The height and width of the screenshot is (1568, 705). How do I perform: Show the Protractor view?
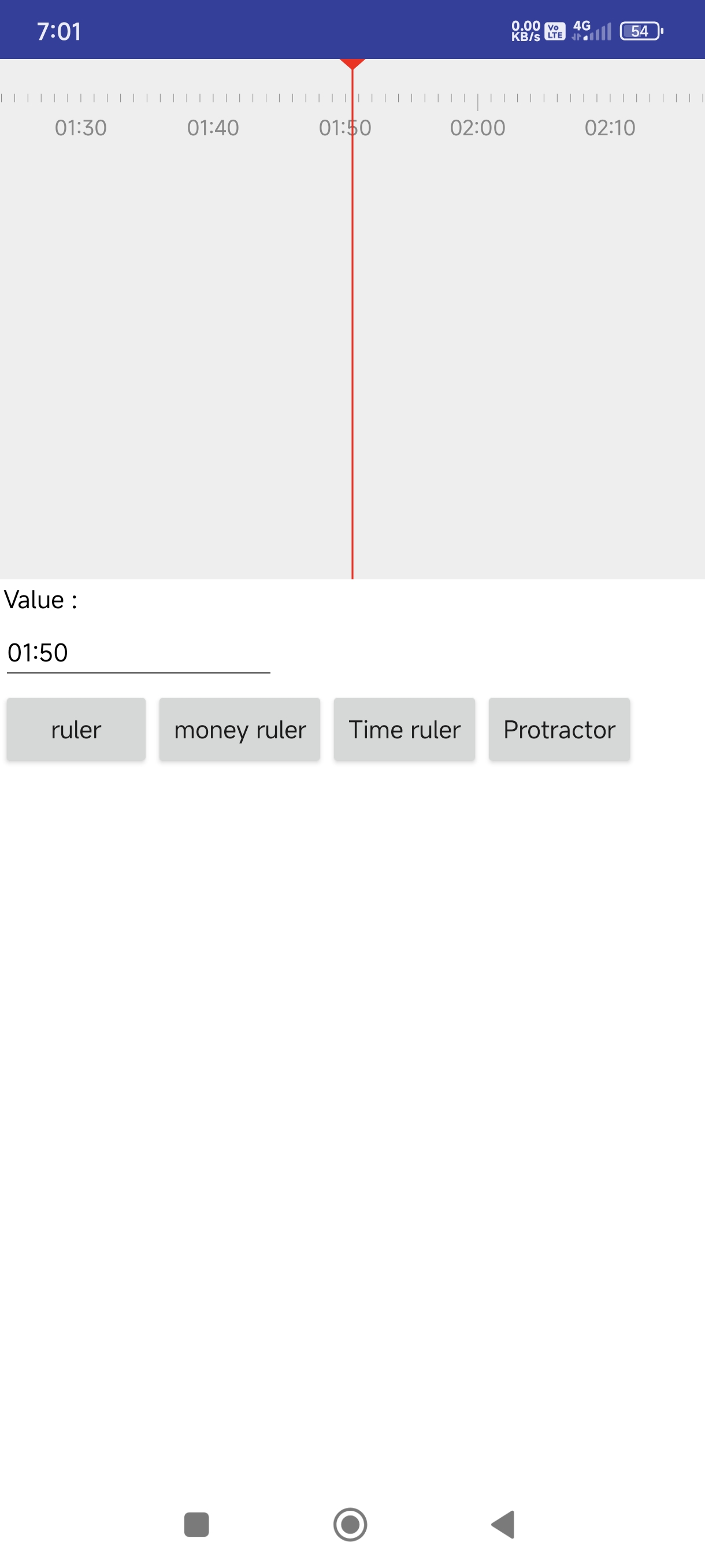pos(559,729)
